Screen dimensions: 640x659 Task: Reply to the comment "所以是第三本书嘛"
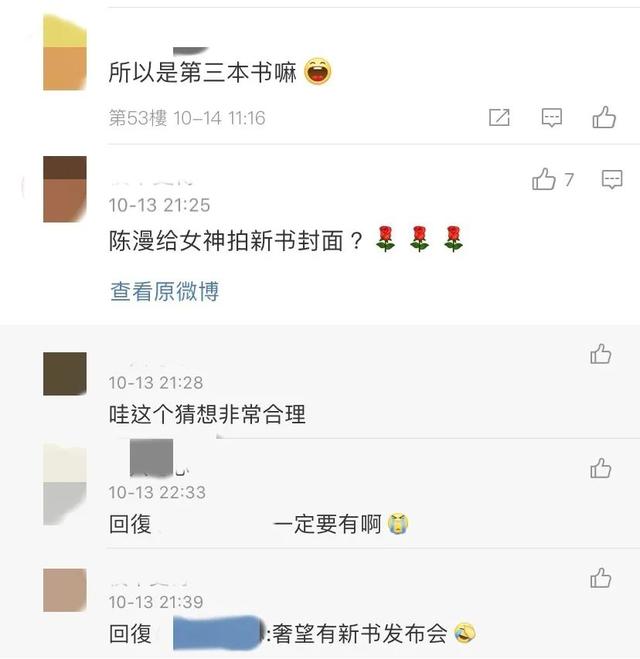pos(551,118)
